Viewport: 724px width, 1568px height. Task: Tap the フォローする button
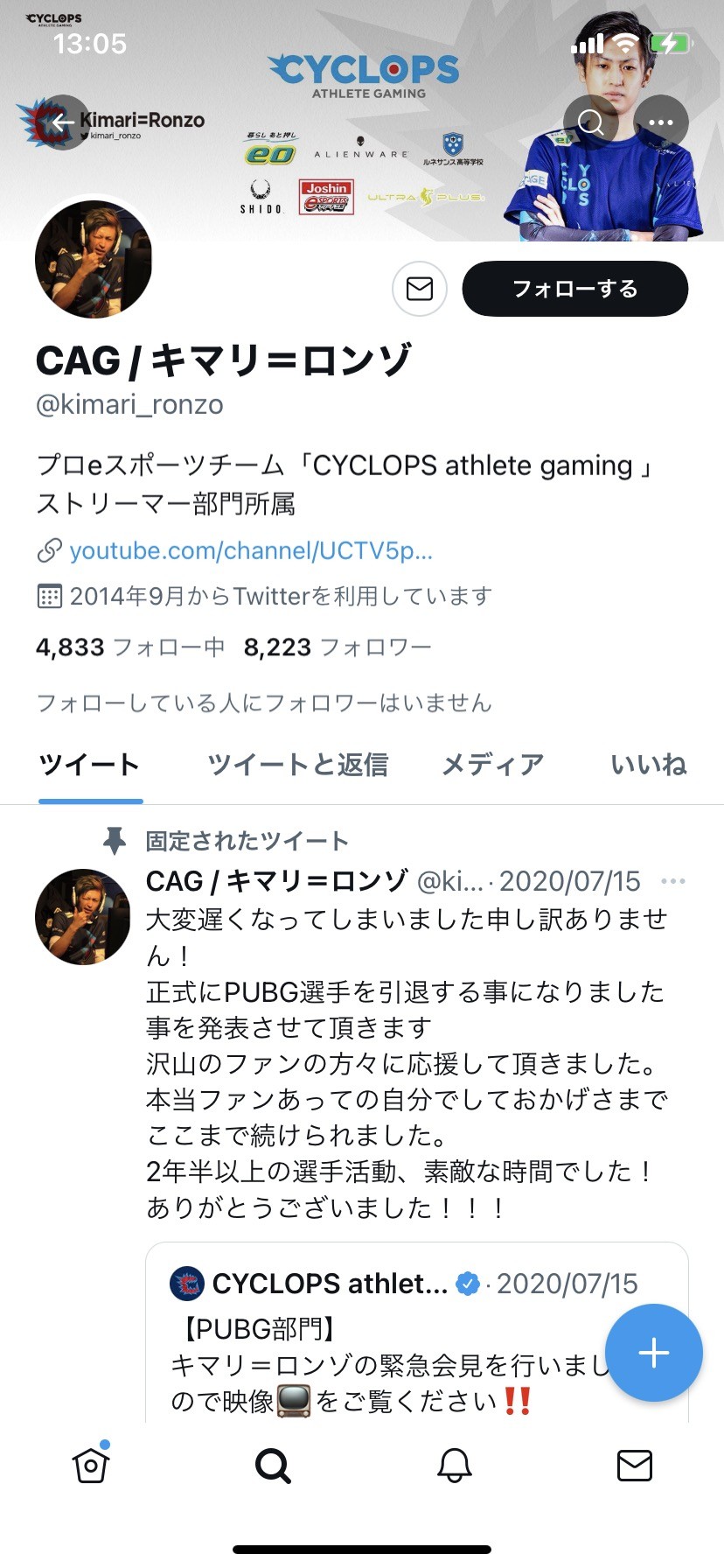pos(574,289)
